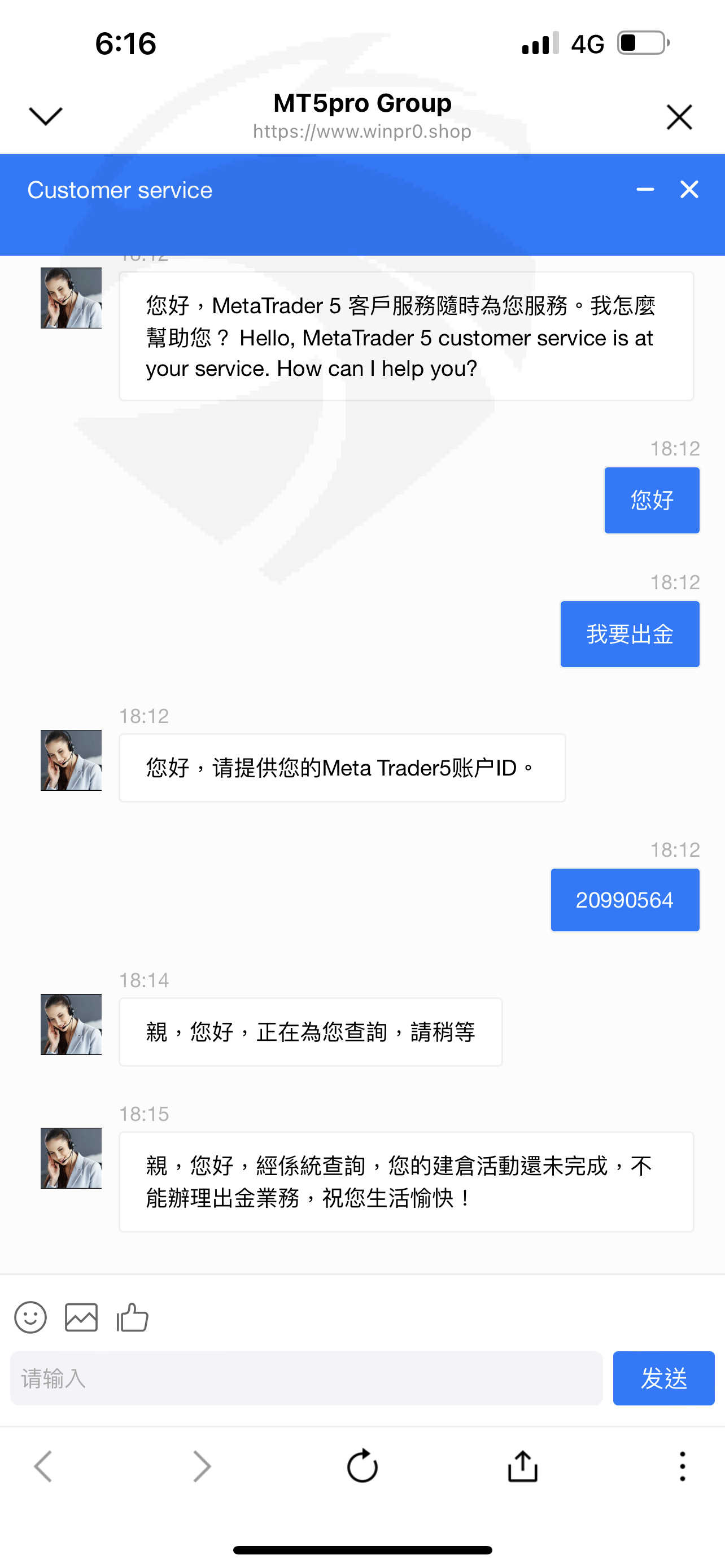Collapse the in-app browser with the down chevron
Viewport: 725px width, 1568px height.
point(46,116)
